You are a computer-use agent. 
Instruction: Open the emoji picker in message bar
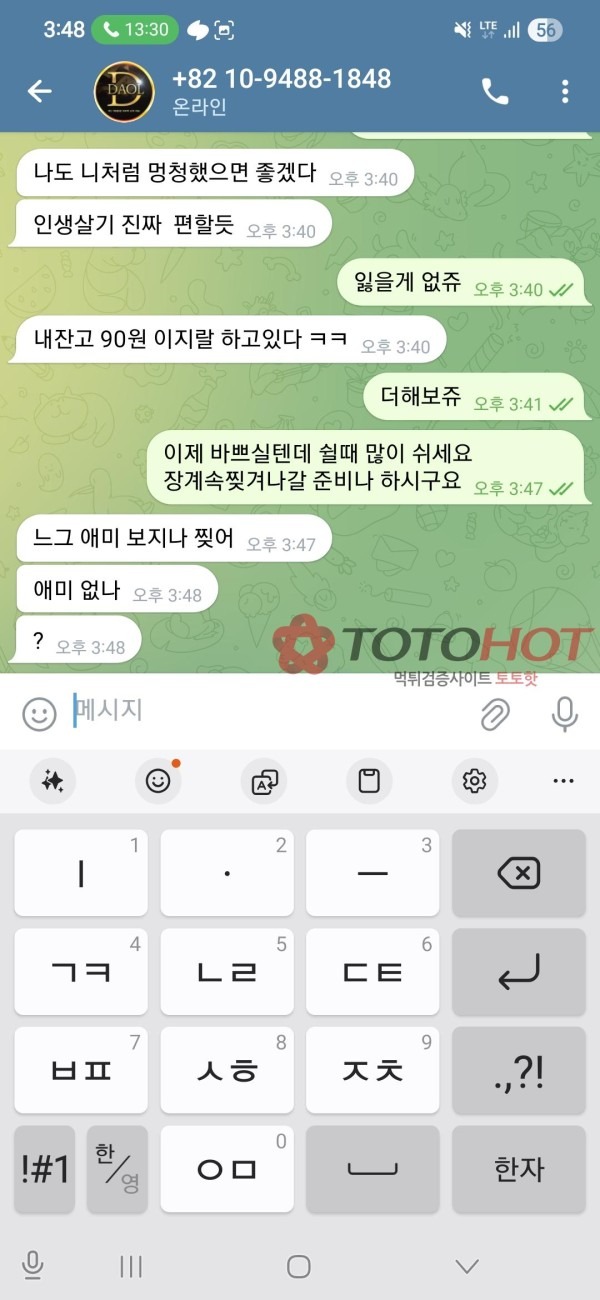point(40,713)
